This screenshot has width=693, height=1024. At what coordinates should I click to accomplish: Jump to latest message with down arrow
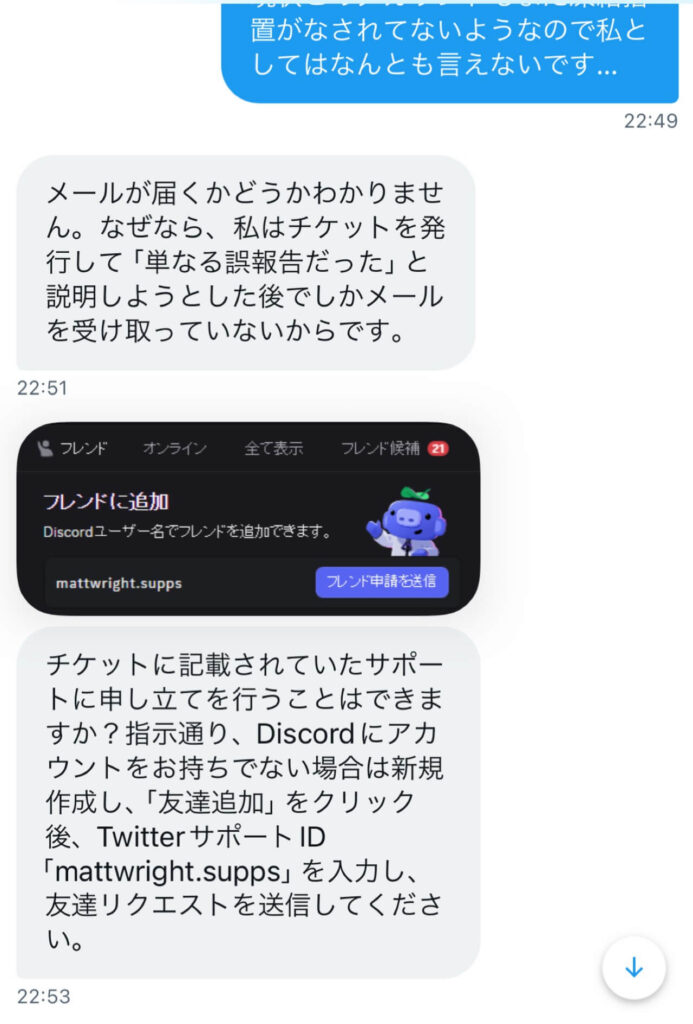click(x=633, y=968)
